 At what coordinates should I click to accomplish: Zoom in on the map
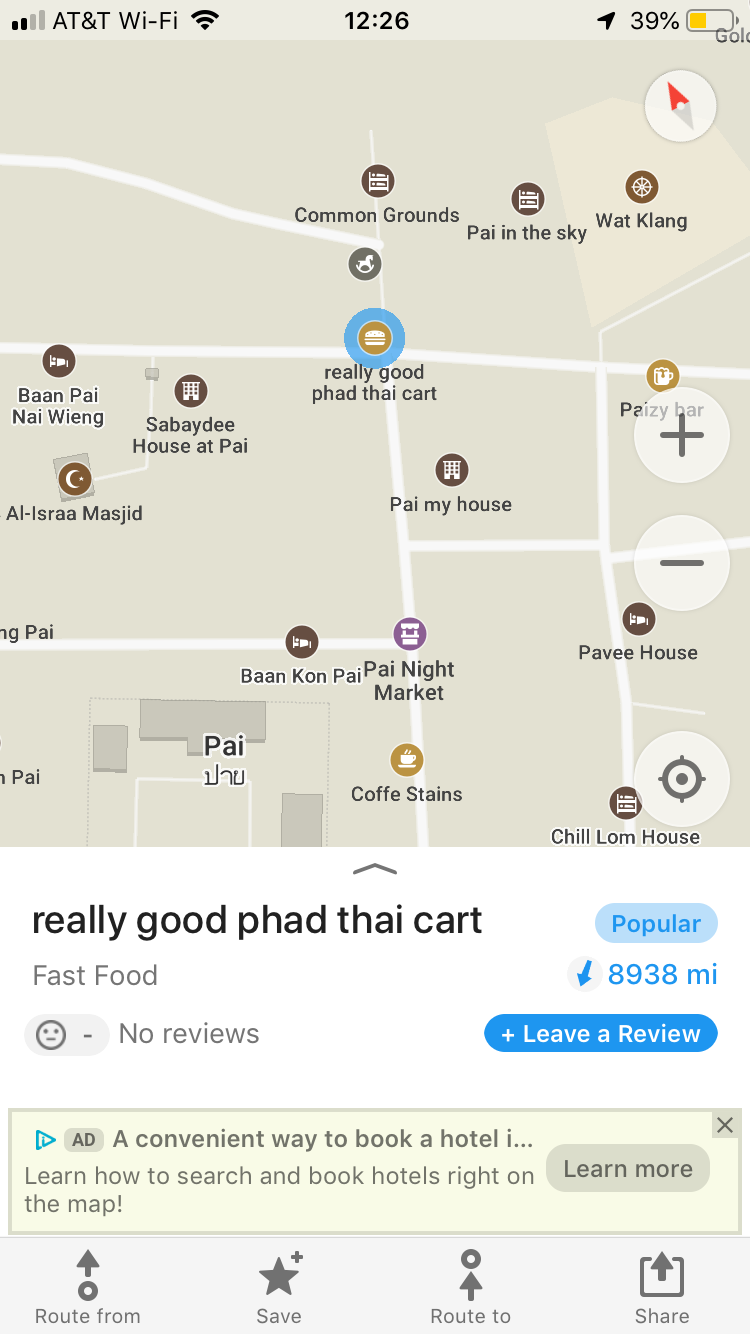pos(682,436)
